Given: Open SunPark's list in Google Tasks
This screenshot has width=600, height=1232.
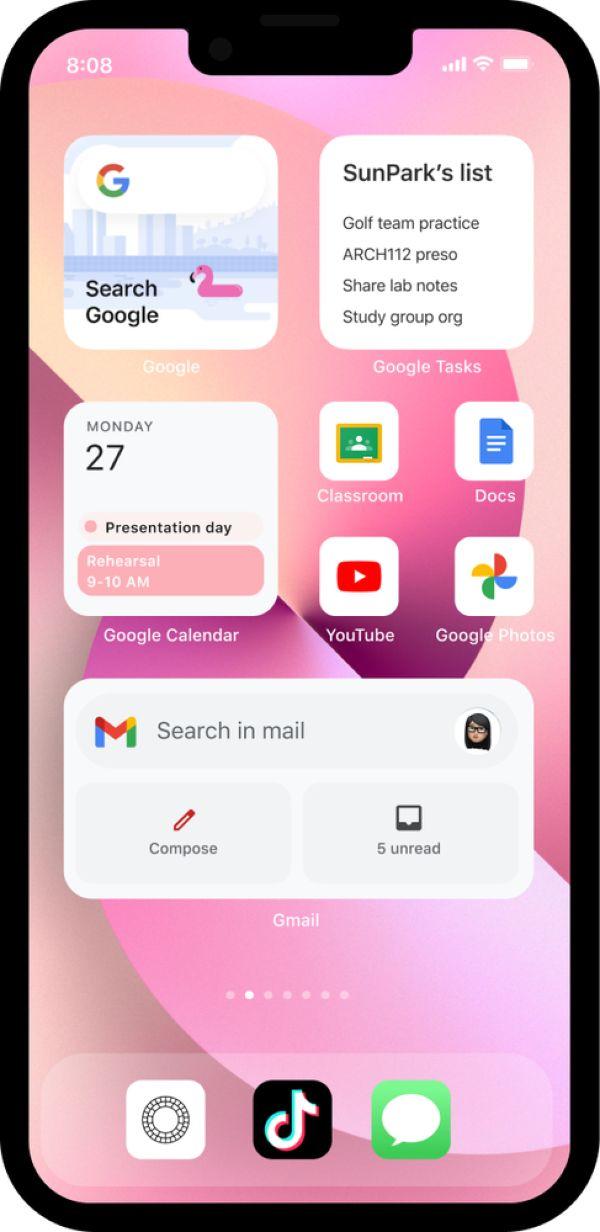Looking at the screenshot, I should (x=426, y=243).
